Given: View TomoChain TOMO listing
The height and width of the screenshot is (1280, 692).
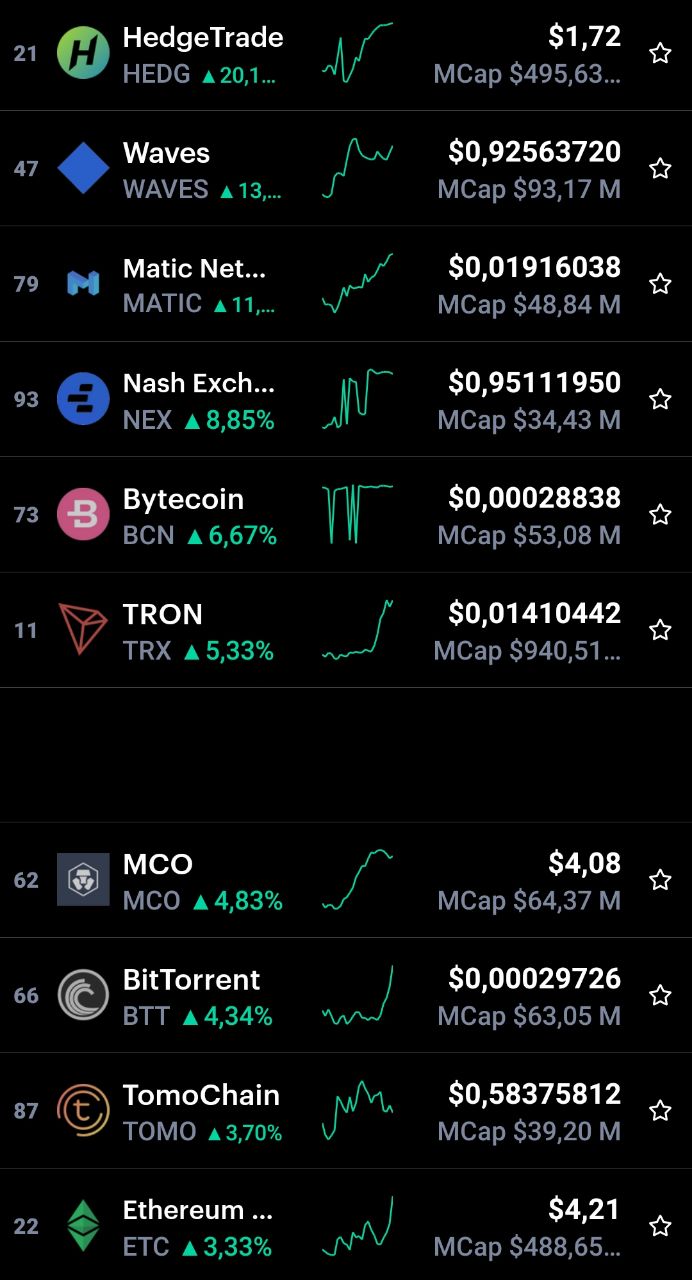Looking at the screenshot, I should pyautogui.click(x=346, y=1111).
